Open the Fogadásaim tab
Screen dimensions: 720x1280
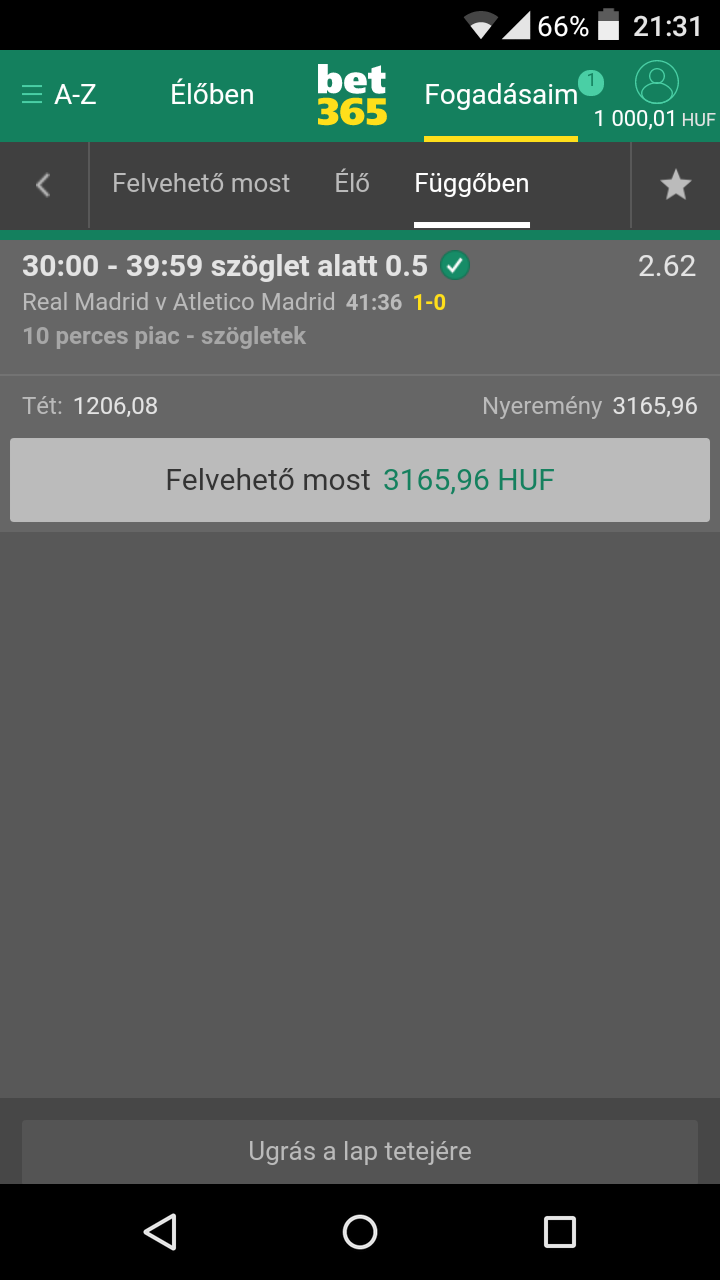[x=501, y=95]
